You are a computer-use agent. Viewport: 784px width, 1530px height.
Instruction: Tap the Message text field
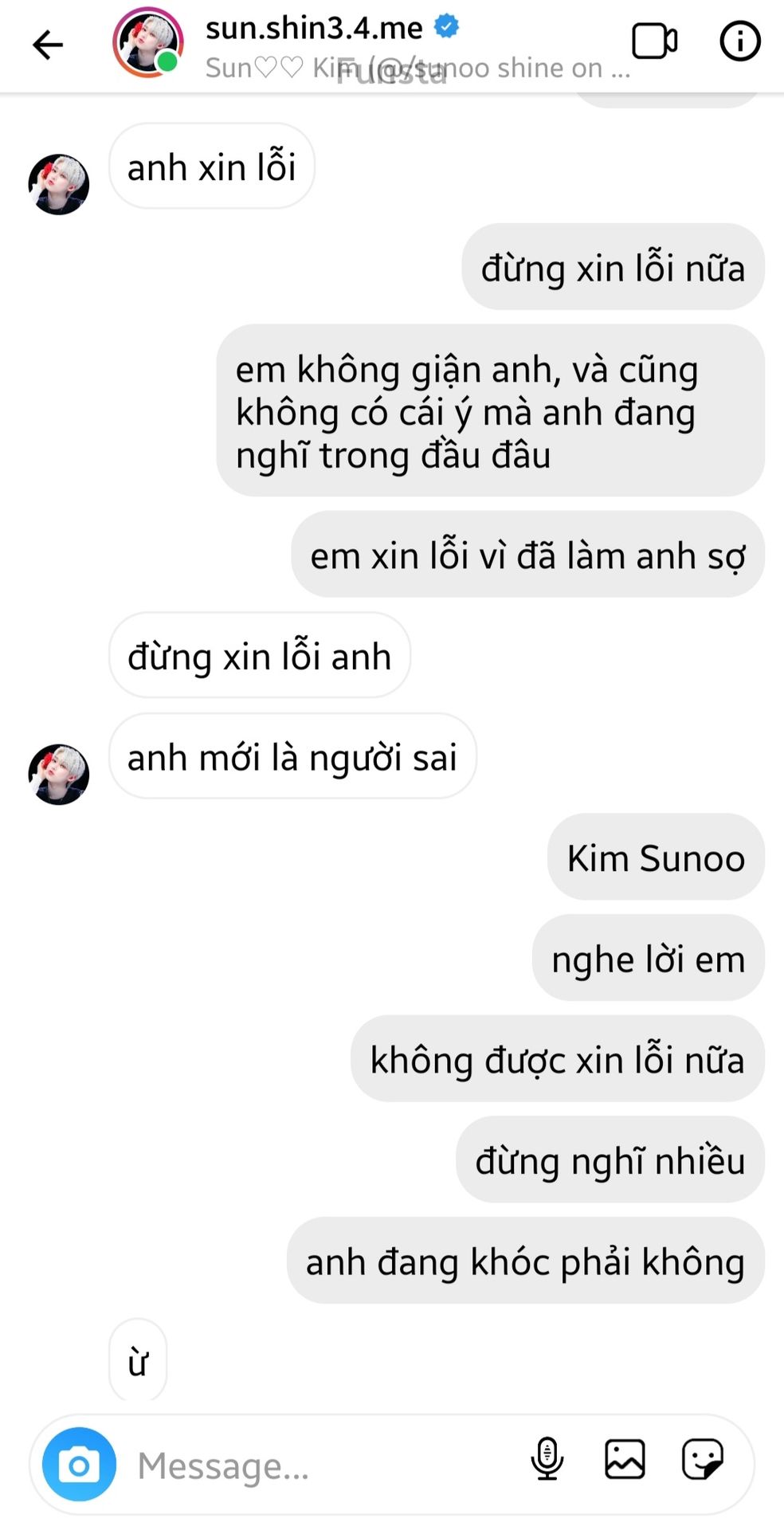point(319,1465)
